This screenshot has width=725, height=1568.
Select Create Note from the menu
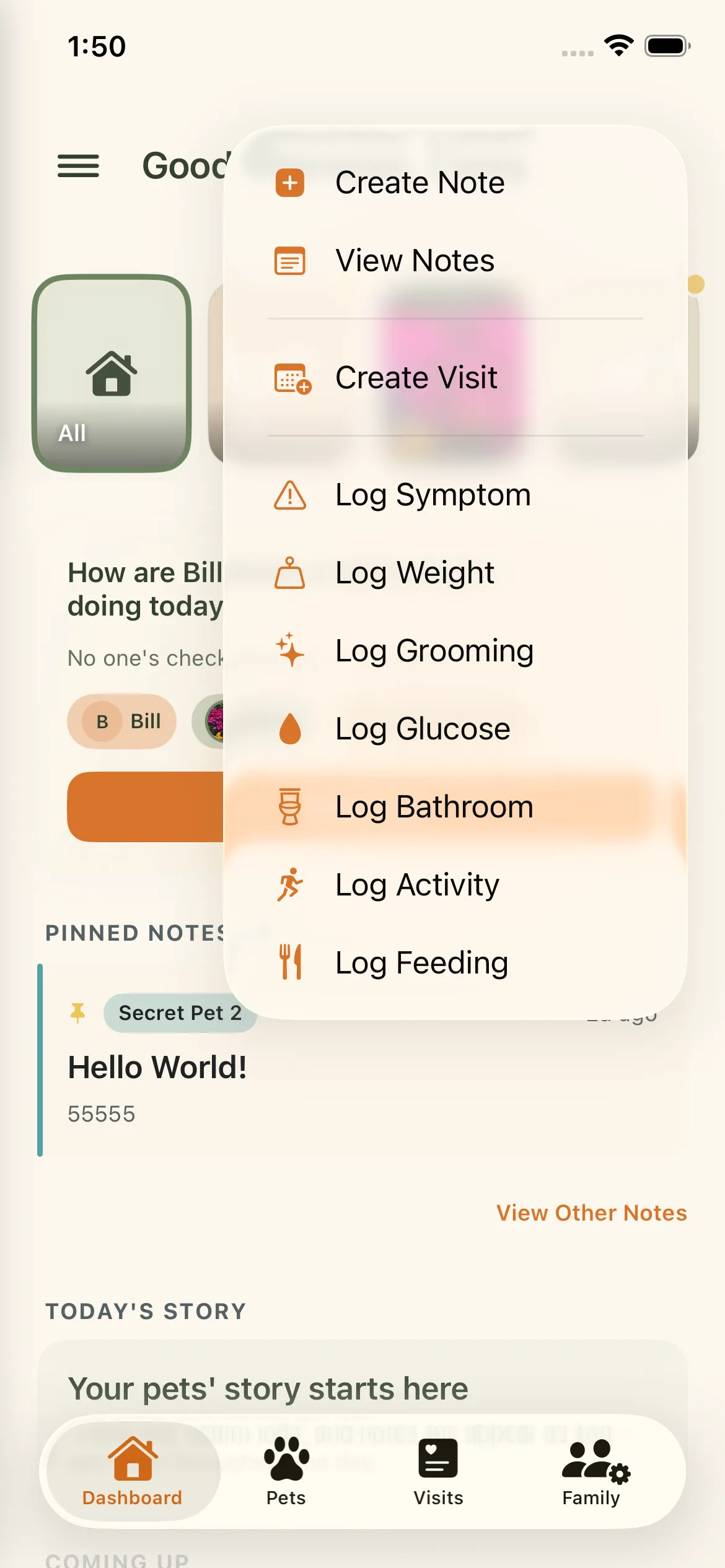click(420, 183)
